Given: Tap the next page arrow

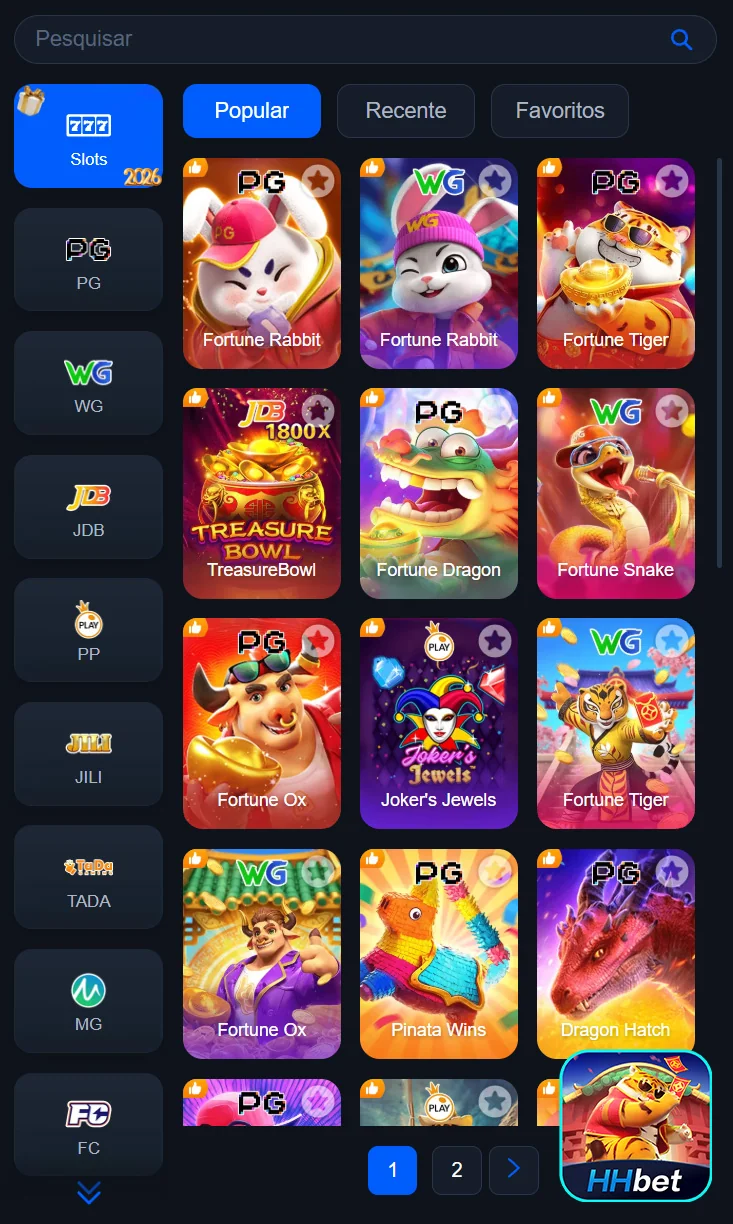Looking at the screenshot, I should point(514,1170).
